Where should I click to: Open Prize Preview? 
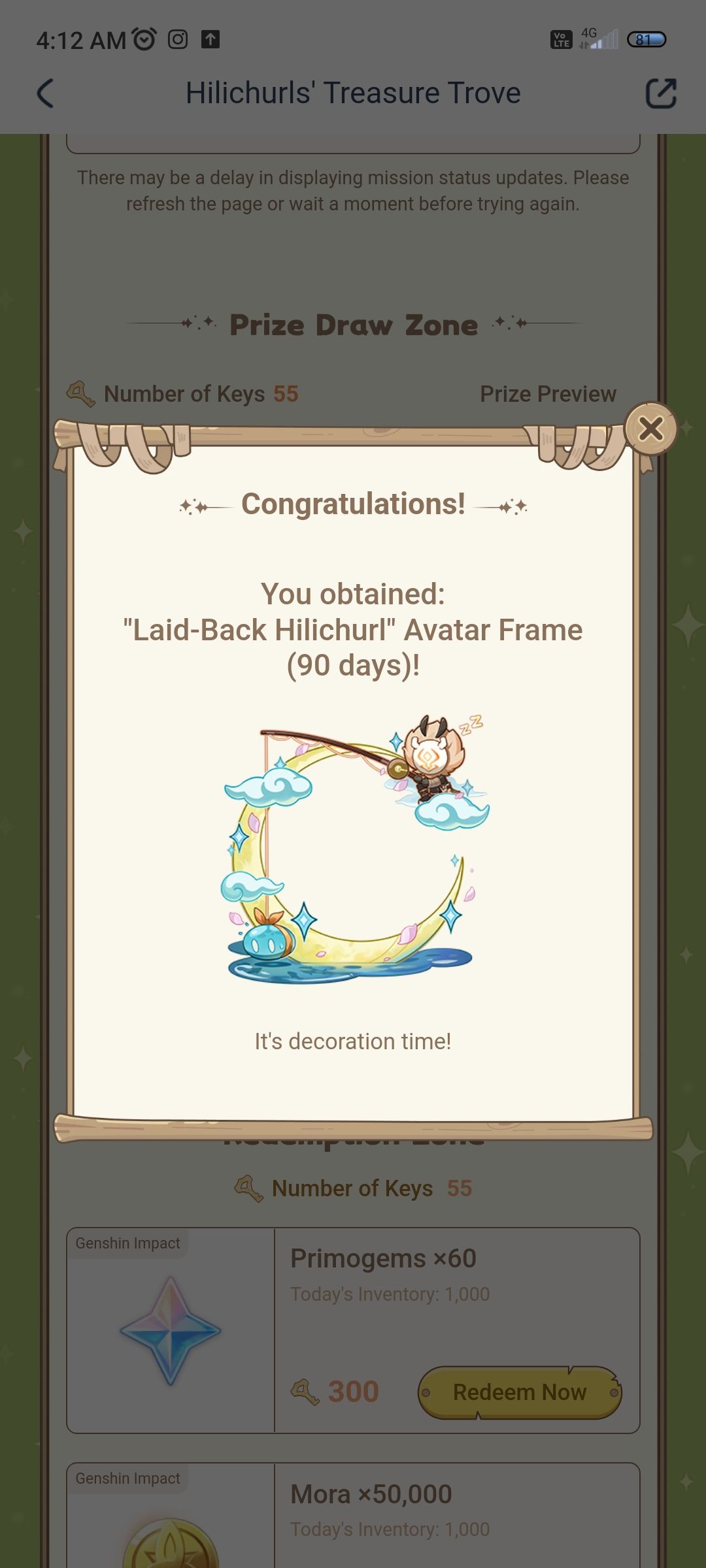tap(548, 394)
